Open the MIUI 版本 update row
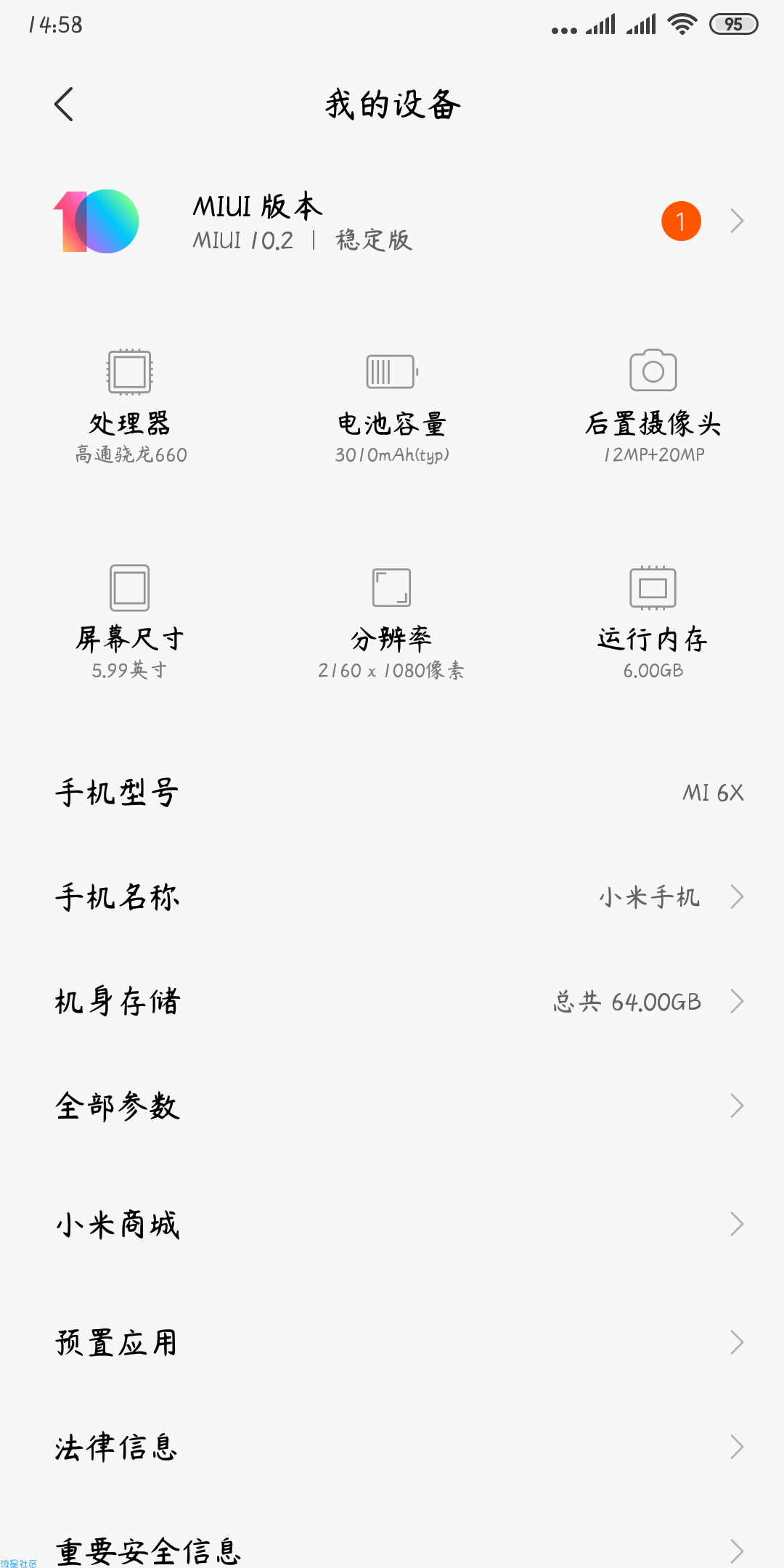Viewport: 784px width, 1568px height. 392,221
